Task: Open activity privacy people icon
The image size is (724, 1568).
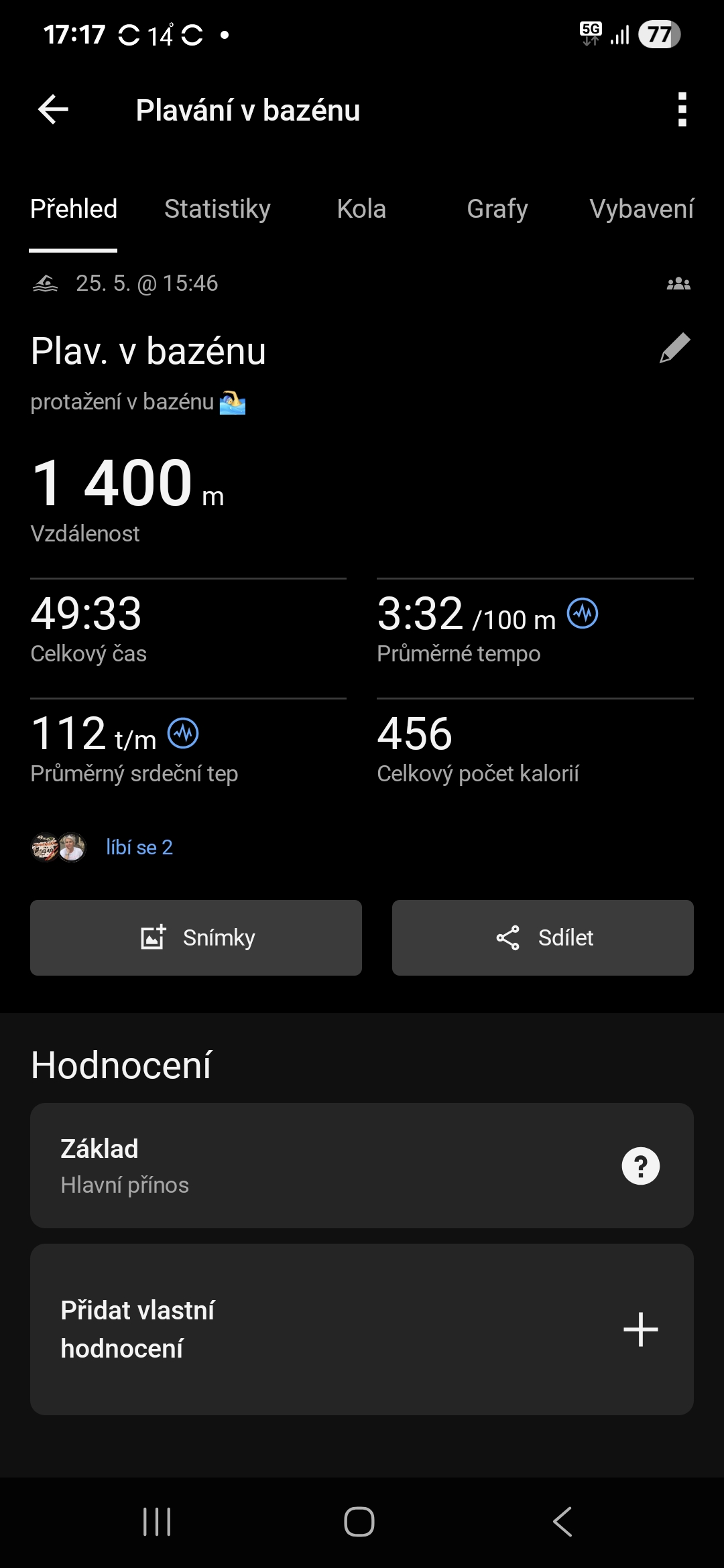Action: tap(678, 284)
